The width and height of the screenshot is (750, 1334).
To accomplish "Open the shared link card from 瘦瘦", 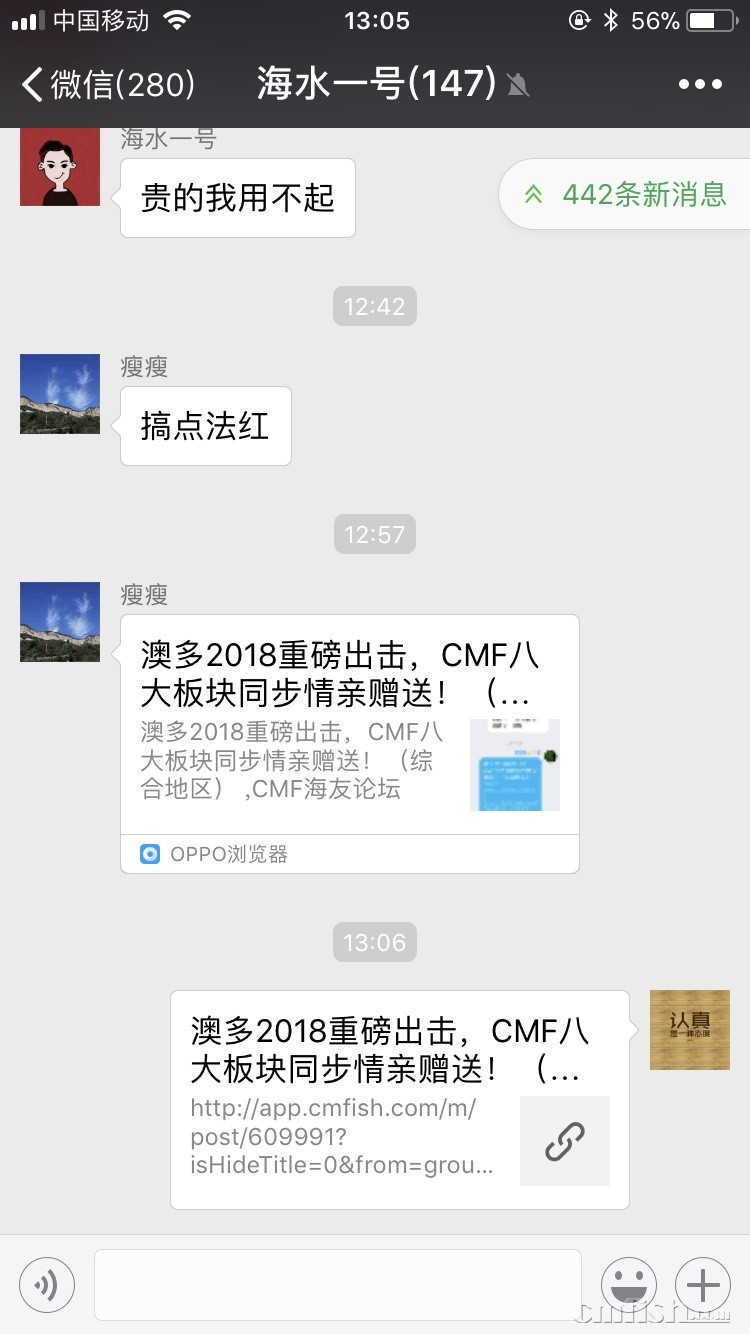I will [349, 742].
